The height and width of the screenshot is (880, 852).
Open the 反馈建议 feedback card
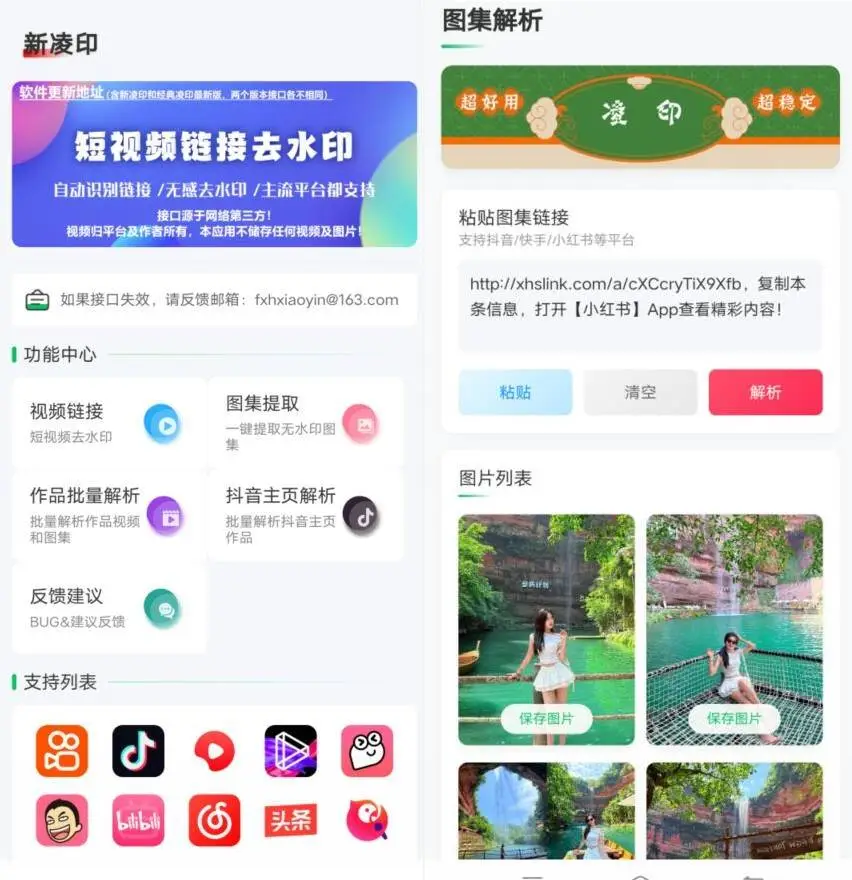pos(108,607)
